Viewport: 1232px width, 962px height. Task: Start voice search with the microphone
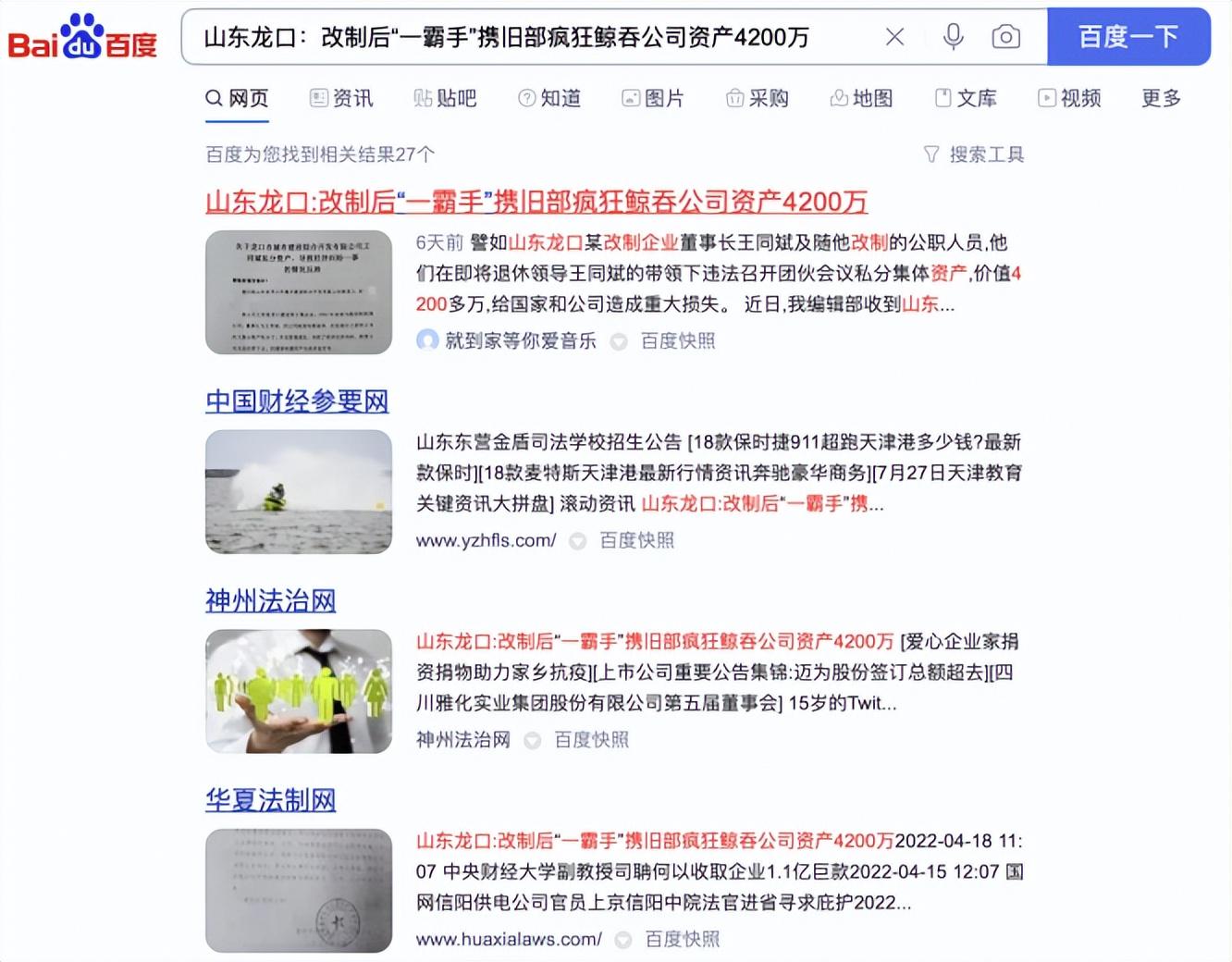click(x=953, y=37)
